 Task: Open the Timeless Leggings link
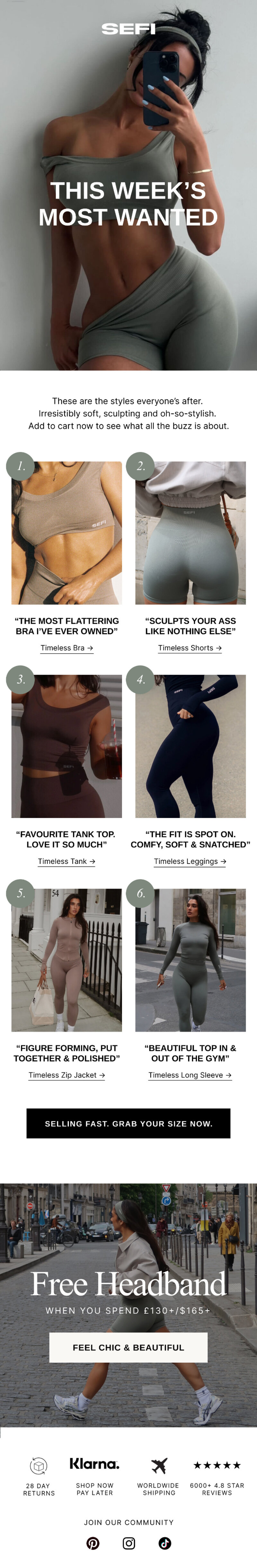coord(190,861)
